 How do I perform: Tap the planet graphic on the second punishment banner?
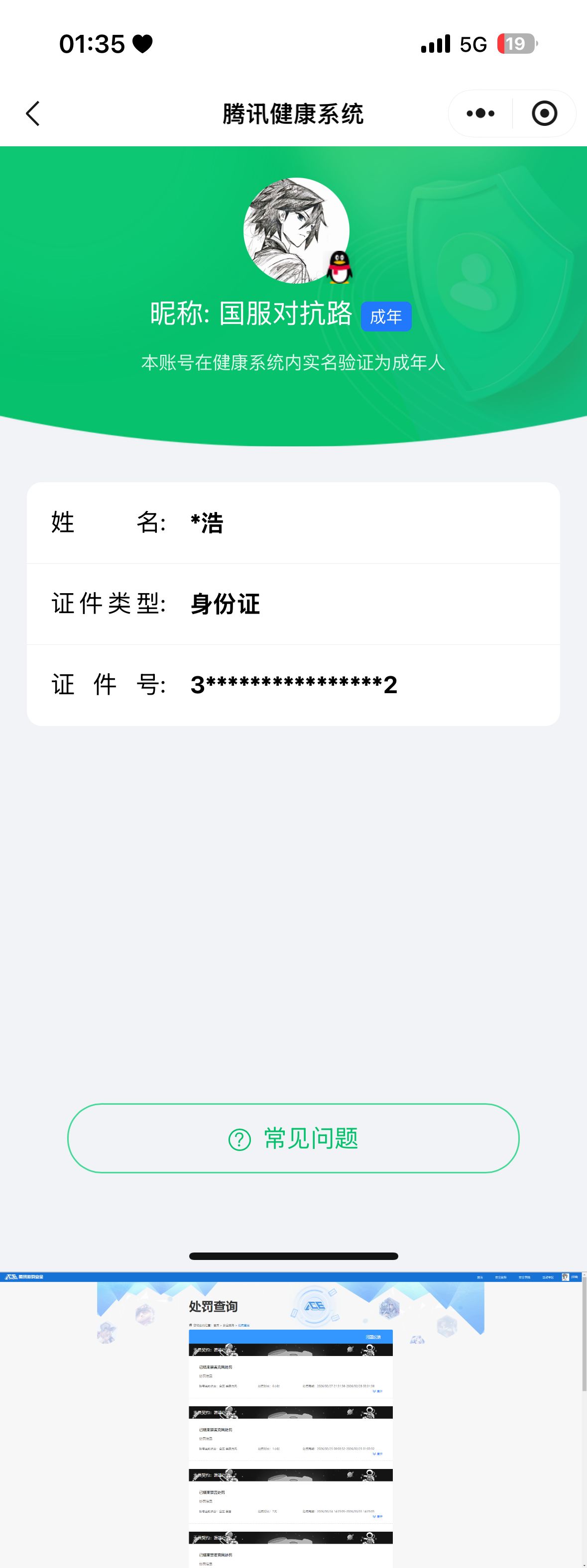pyautogui.click(x=351, y=1411)
